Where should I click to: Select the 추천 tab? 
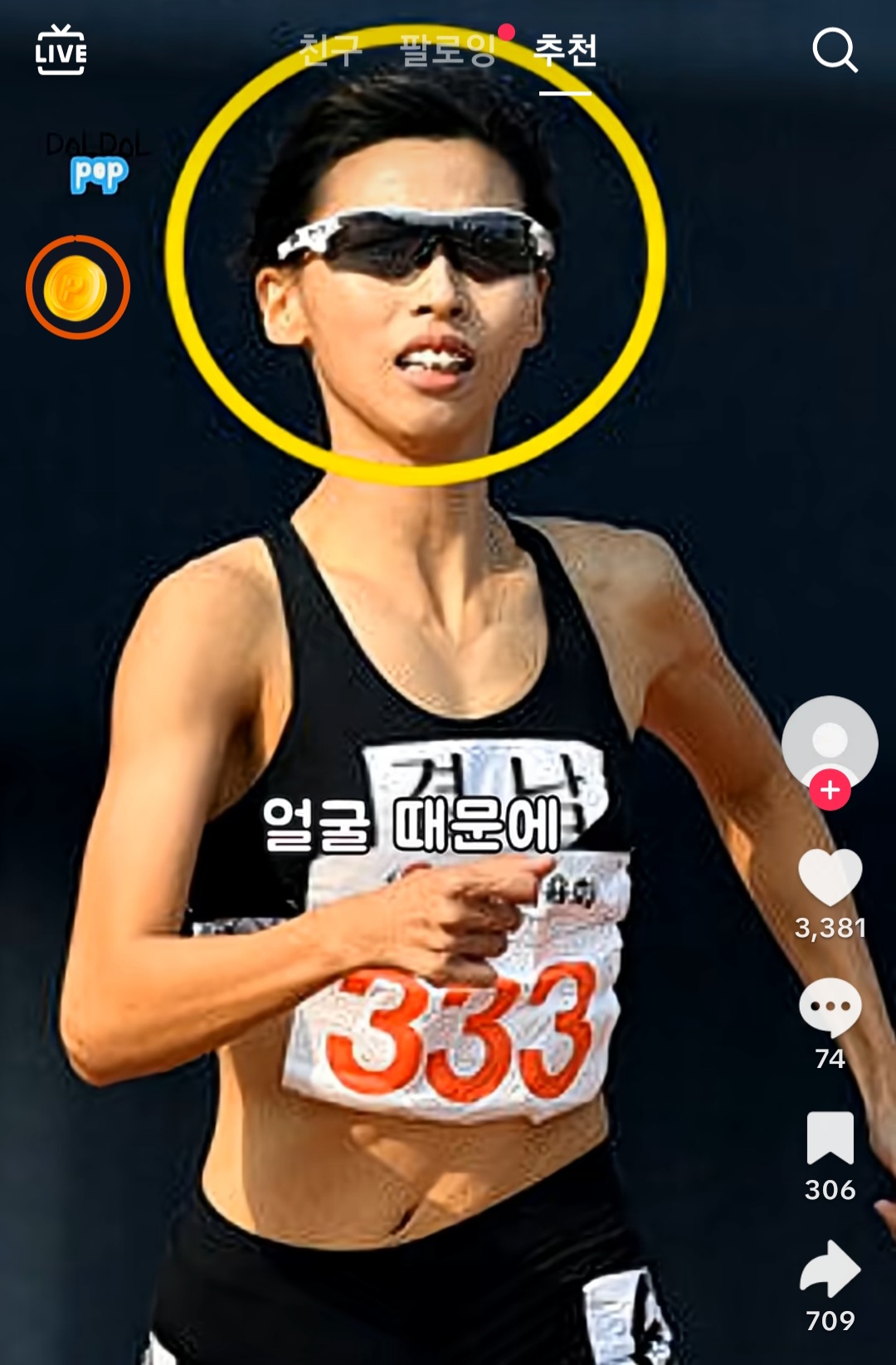point(565,50)
